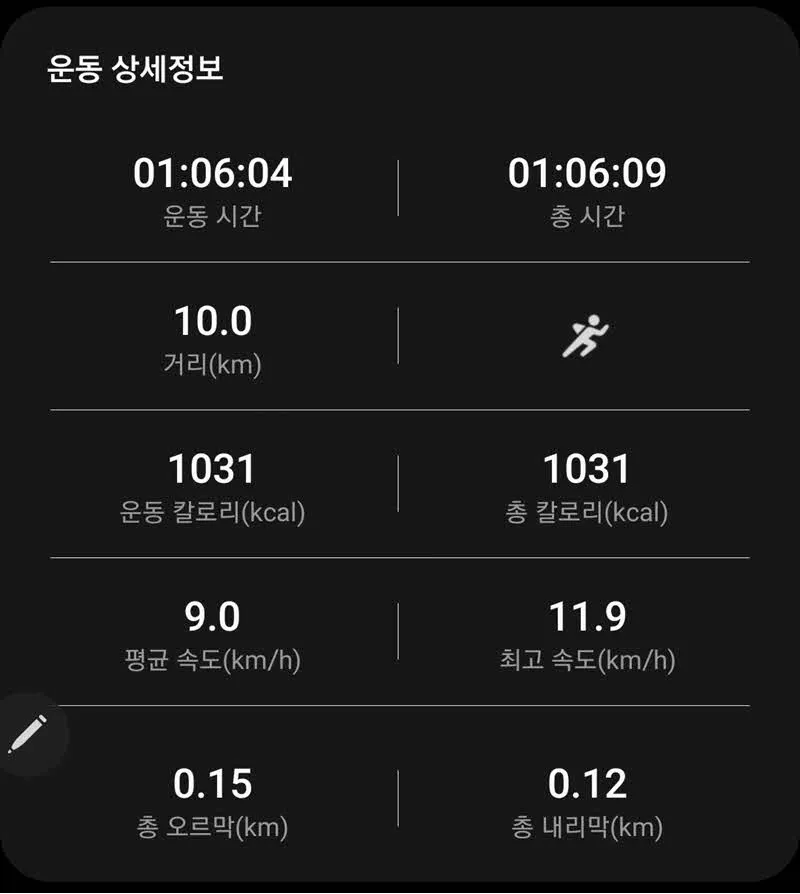Tap the 거리(km) label text
The height and width of the screenshot is (894, 800).
(x=213, y=365)
